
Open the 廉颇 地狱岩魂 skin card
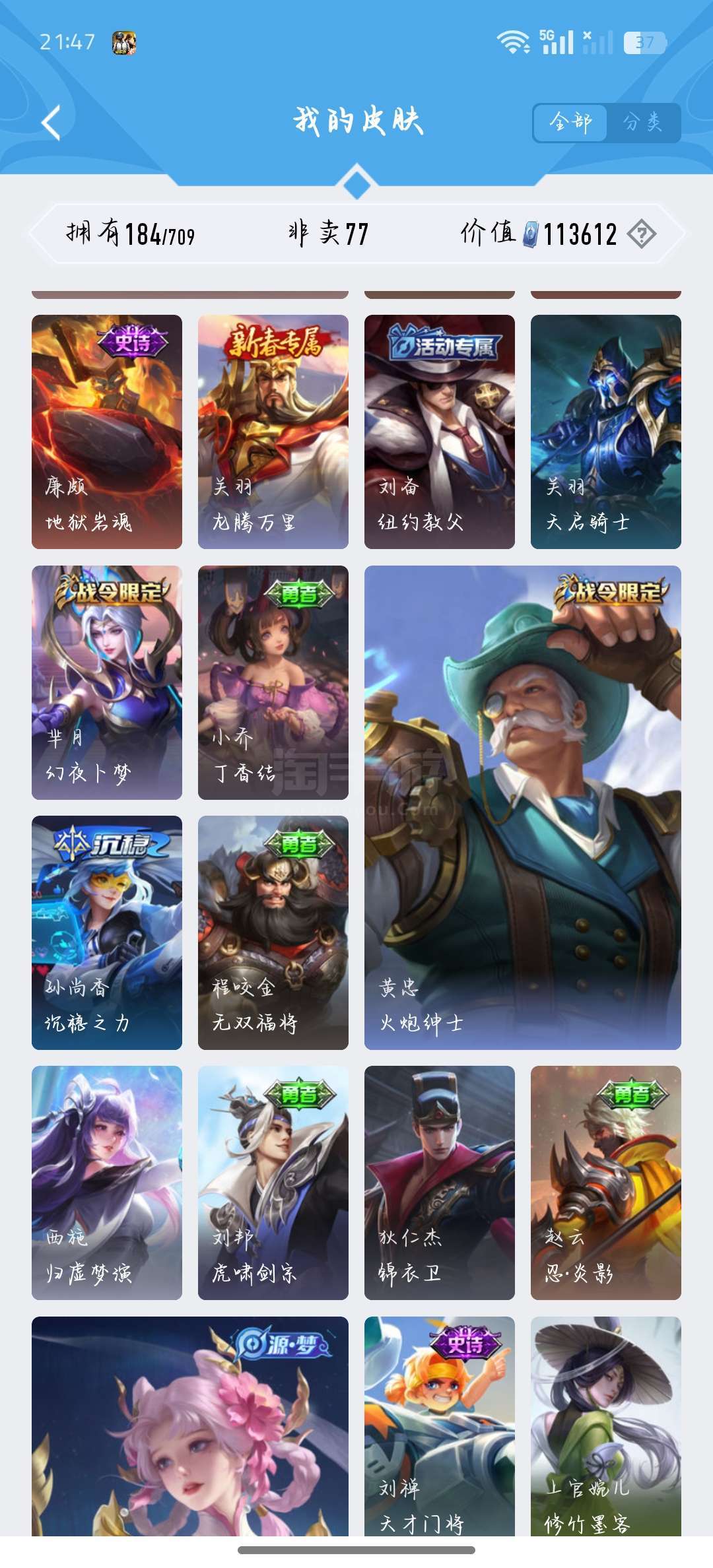pos(107,432)
